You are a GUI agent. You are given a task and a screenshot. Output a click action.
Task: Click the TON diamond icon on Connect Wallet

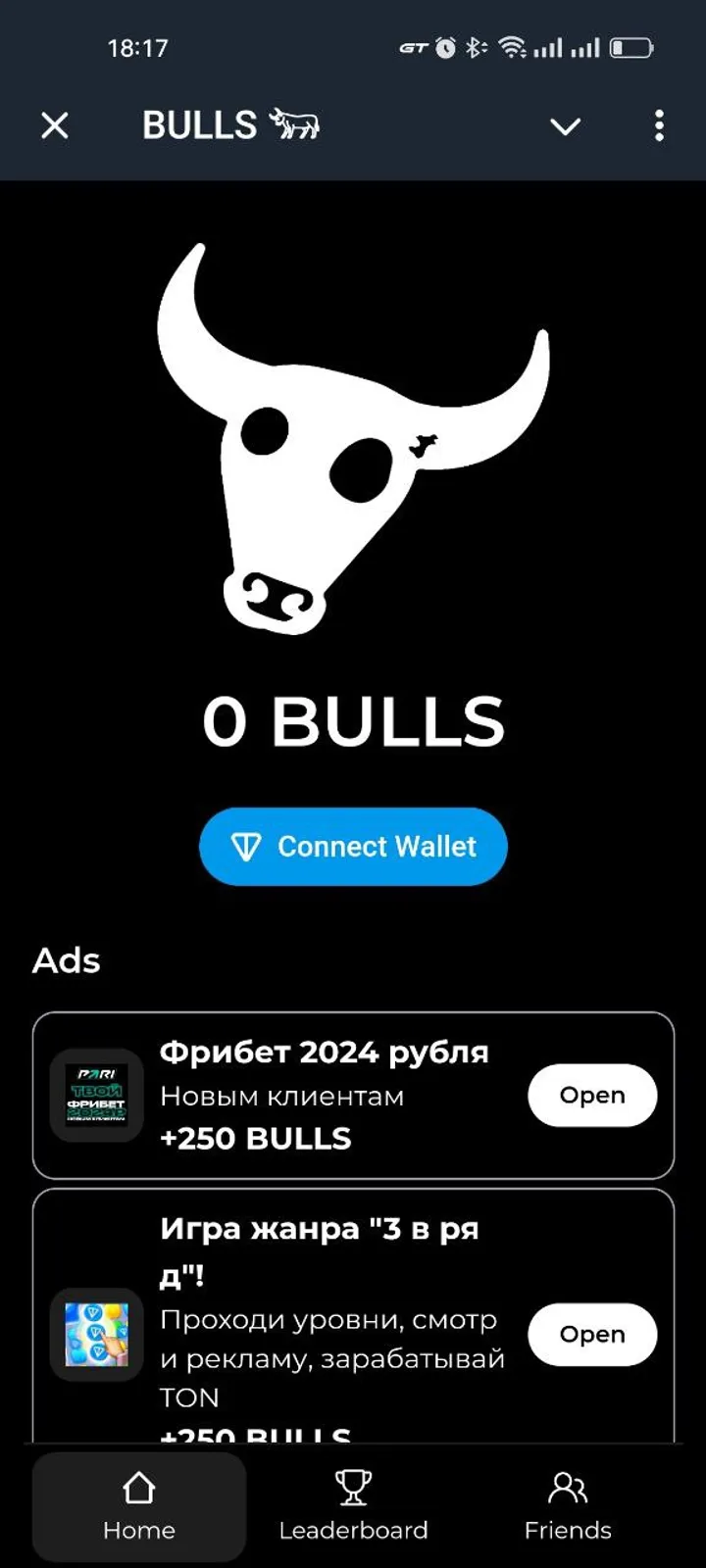[248, 846]
